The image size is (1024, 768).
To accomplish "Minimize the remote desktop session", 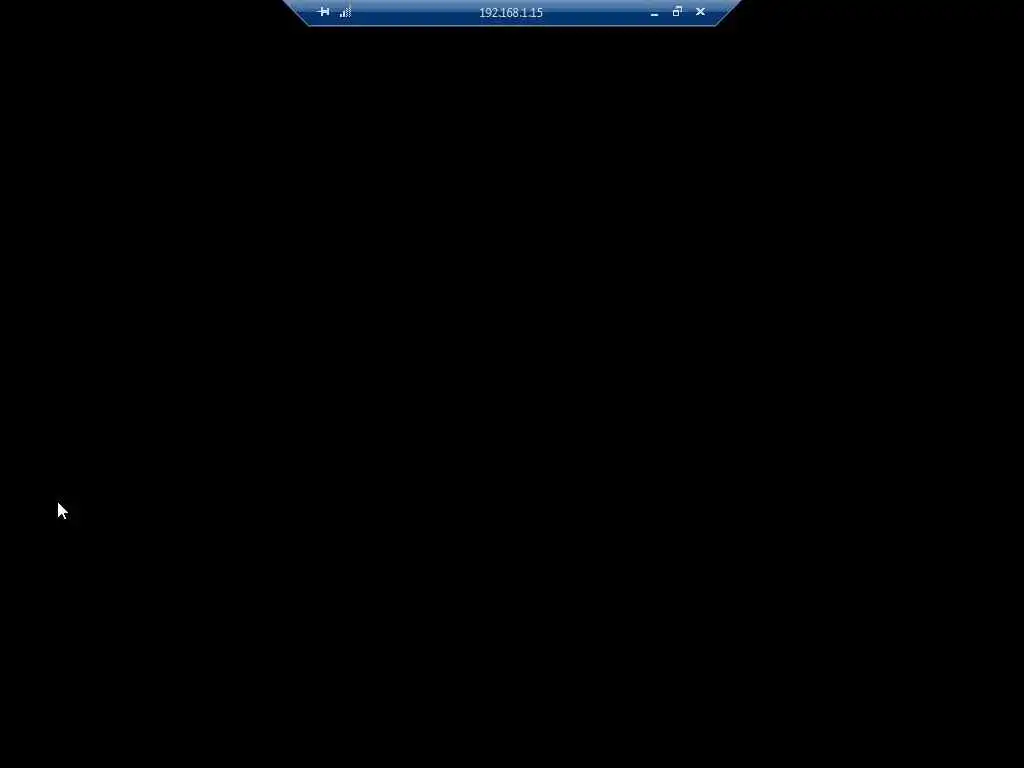I will point(654,13).
